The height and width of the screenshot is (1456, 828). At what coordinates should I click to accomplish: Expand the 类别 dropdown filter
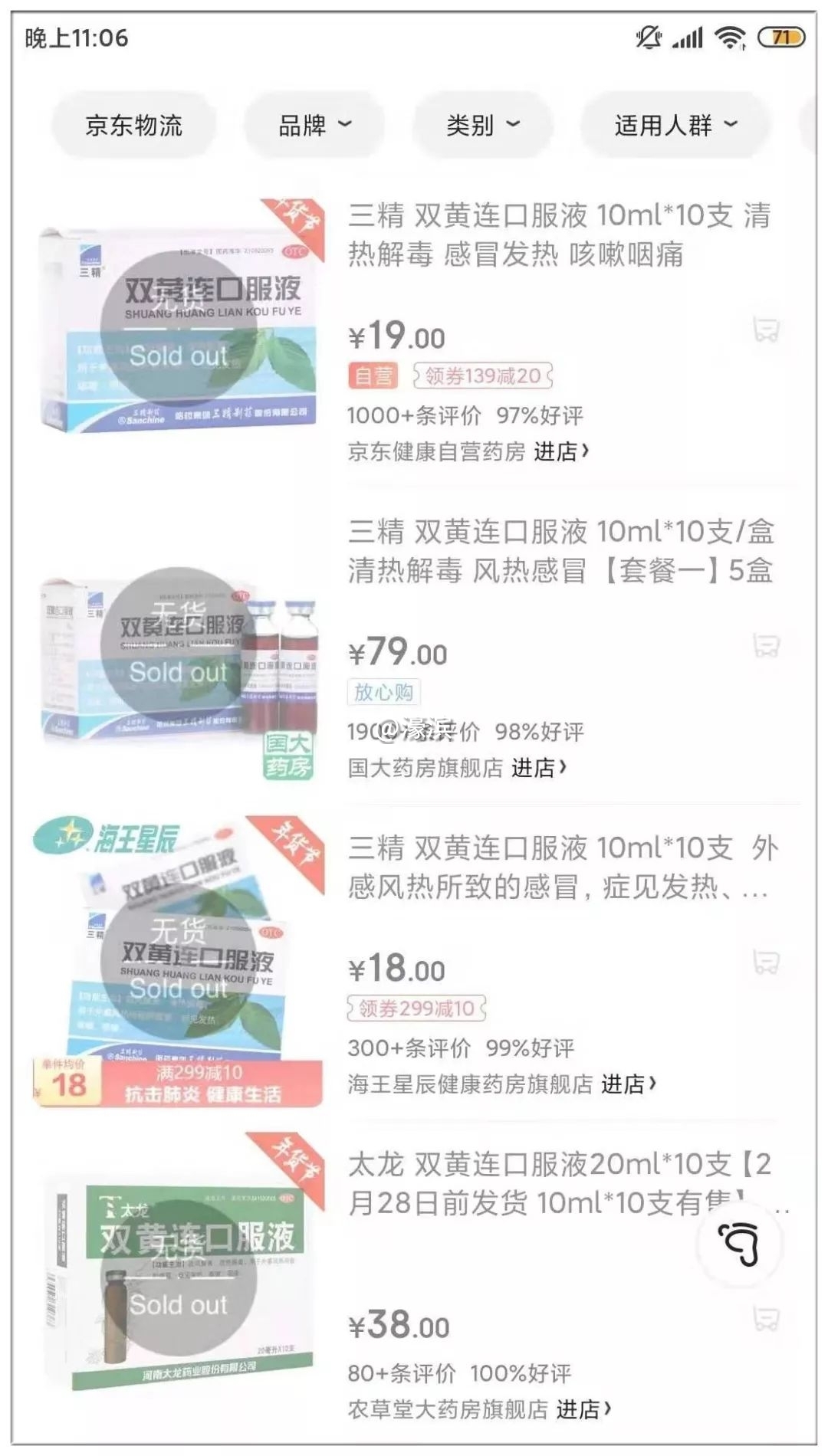point(482,125)
